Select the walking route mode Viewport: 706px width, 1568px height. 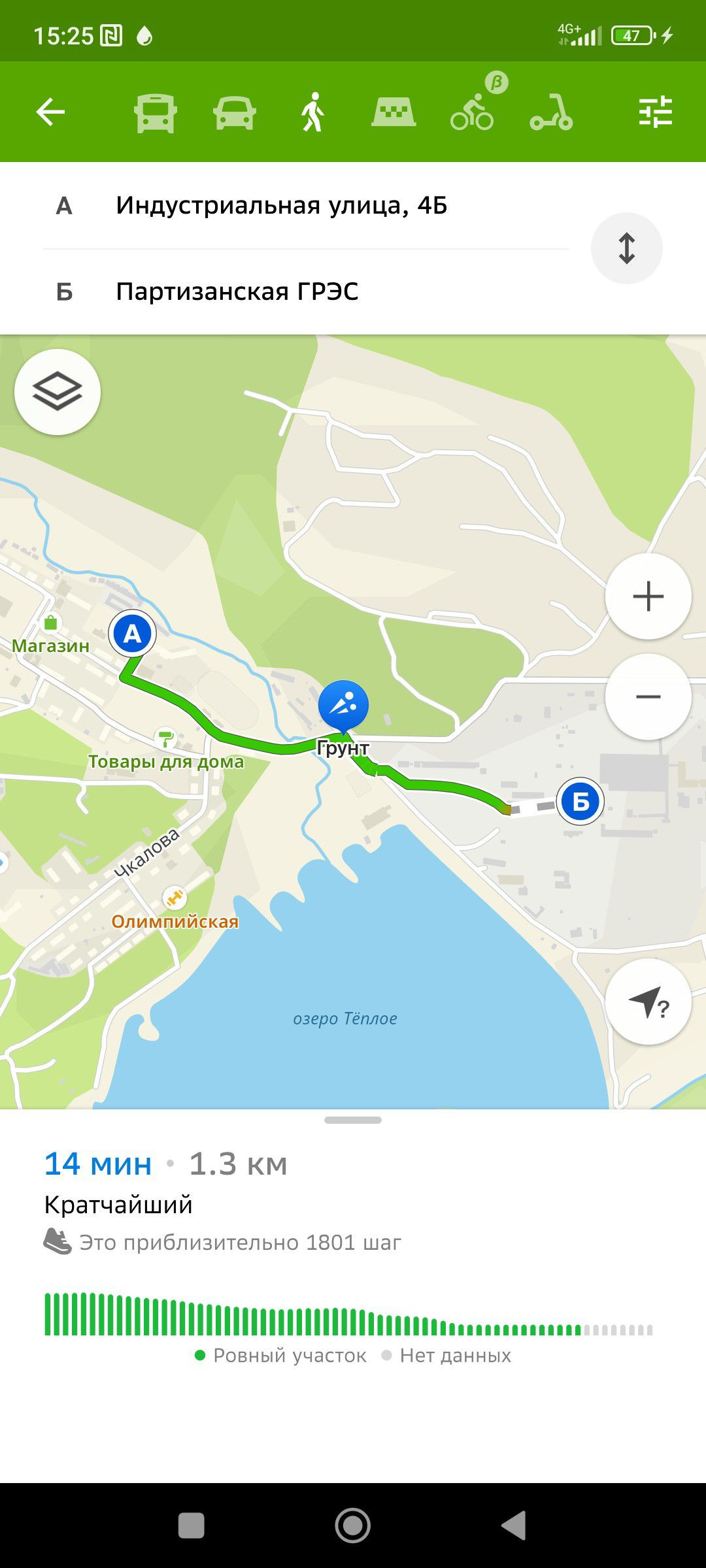pyautogui.click(x=313, y=112)
